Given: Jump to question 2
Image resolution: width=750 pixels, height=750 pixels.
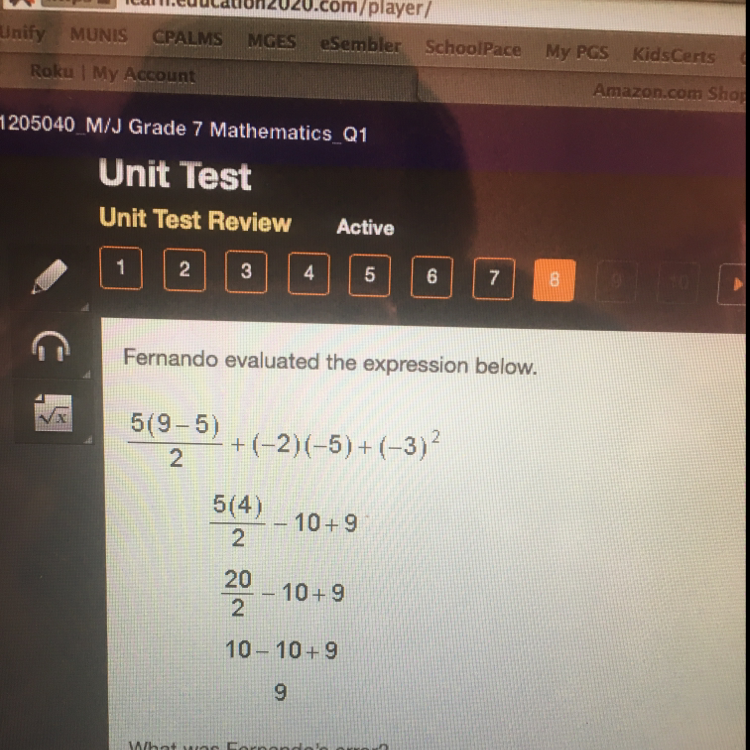Looking at the screenshot, I should (x=184, y=270).
